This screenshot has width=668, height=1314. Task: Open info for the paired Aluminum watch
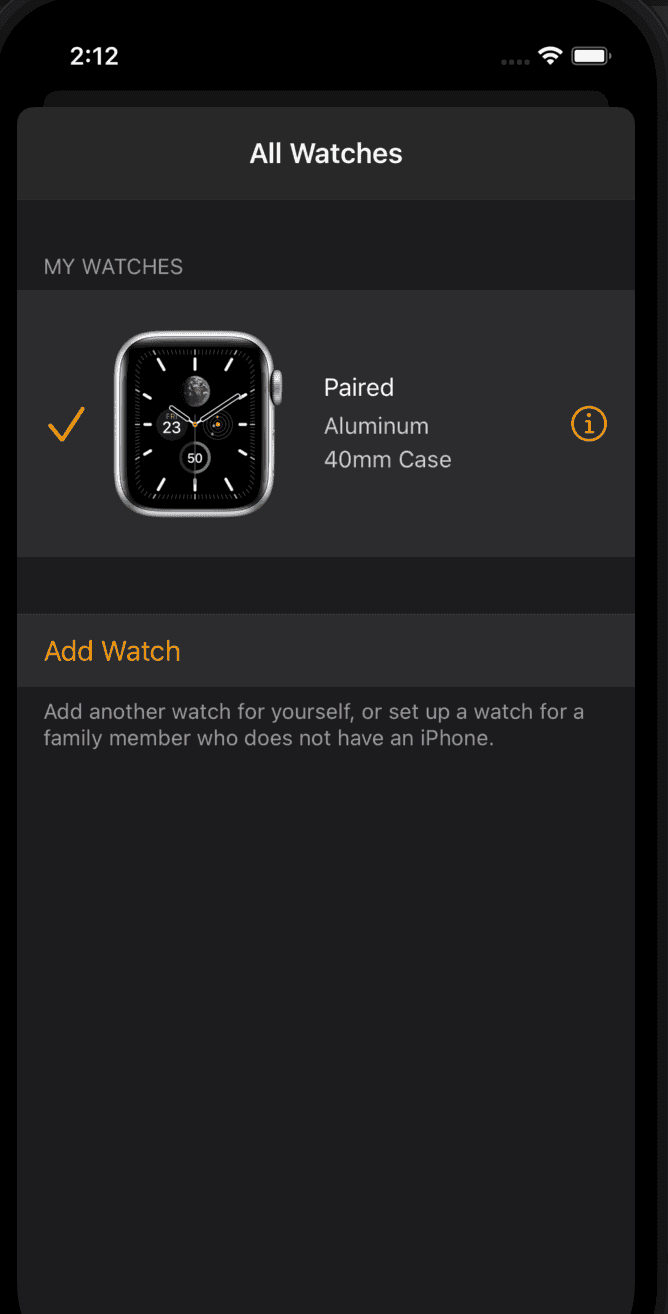[588, 424]
